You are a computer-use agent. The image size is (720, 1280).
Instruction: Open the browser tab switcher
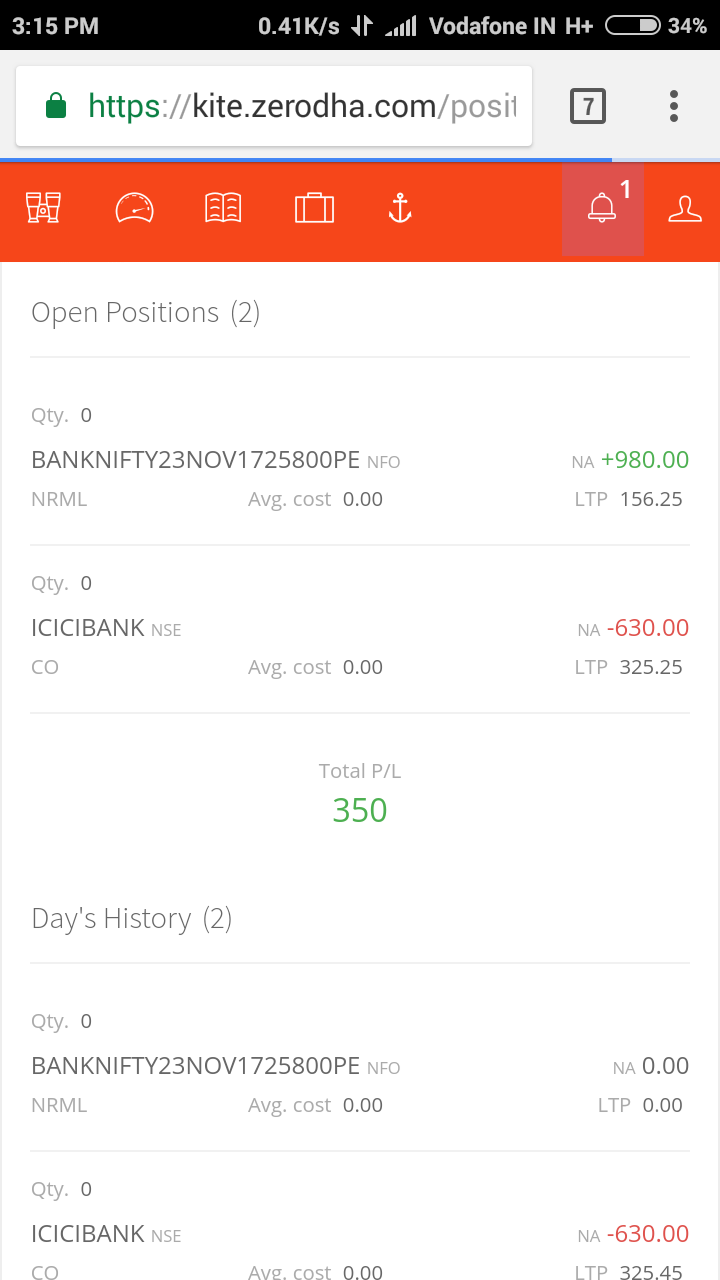588,106
